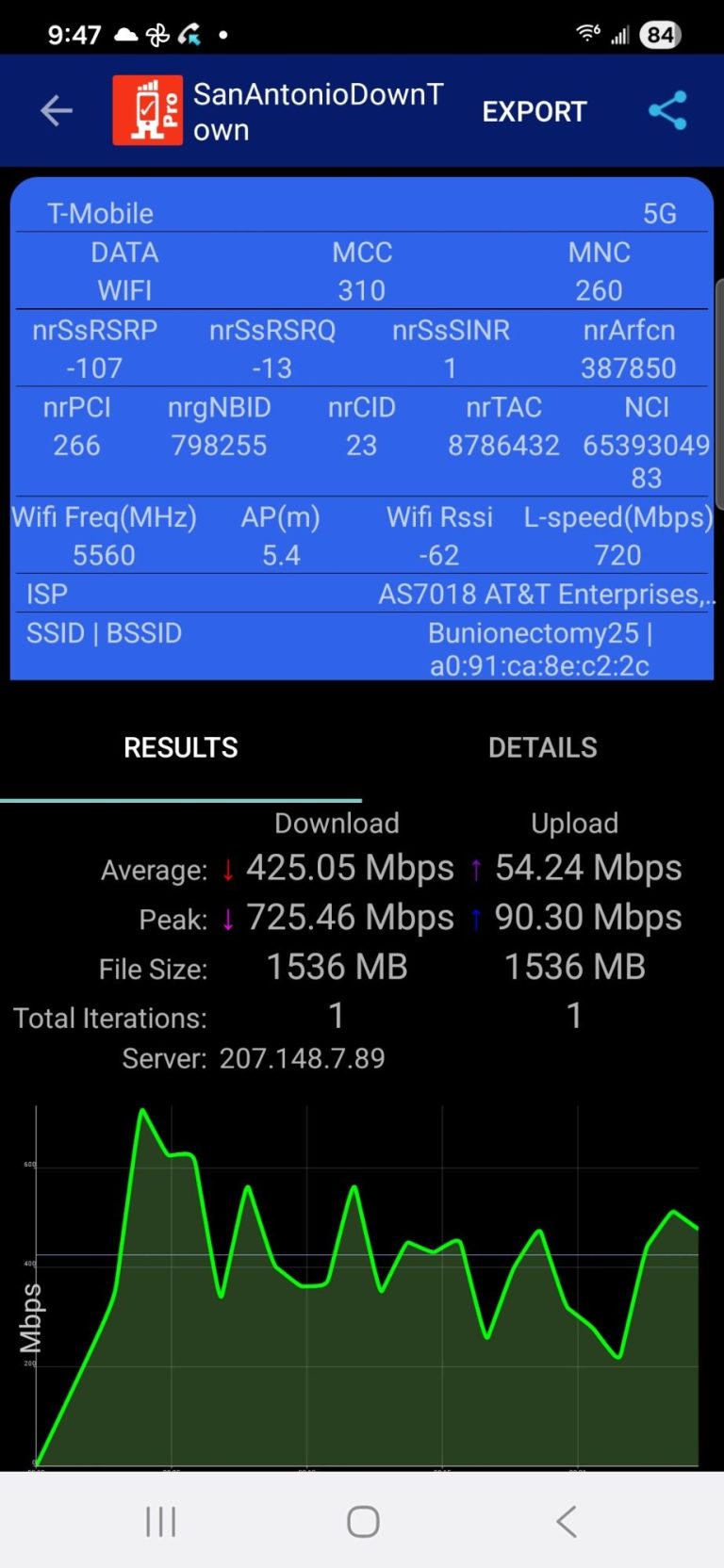Switch to the DETAILS tab

pyautogui.click(x=542, y=747)
